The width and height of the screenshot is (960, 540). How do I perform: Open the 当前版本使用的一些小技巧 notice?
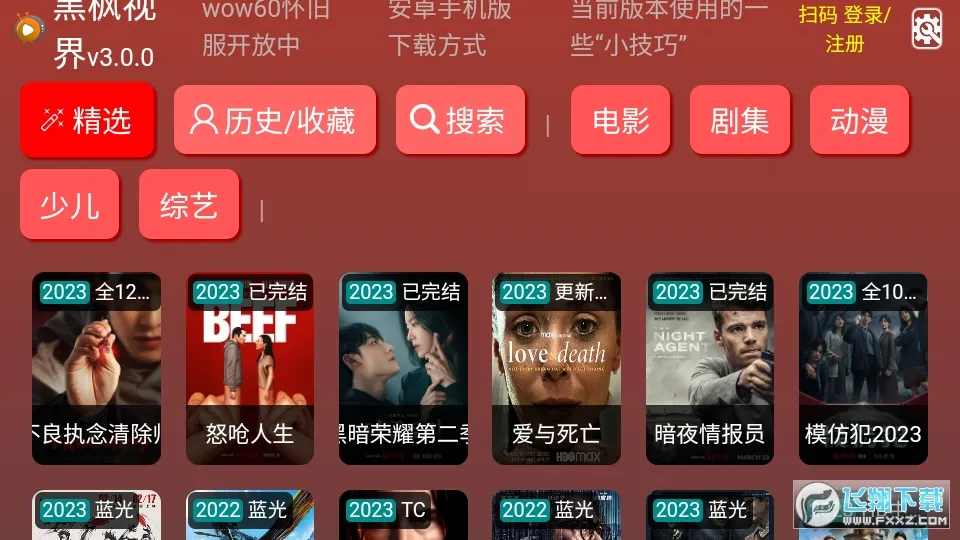tap(669, 28)
